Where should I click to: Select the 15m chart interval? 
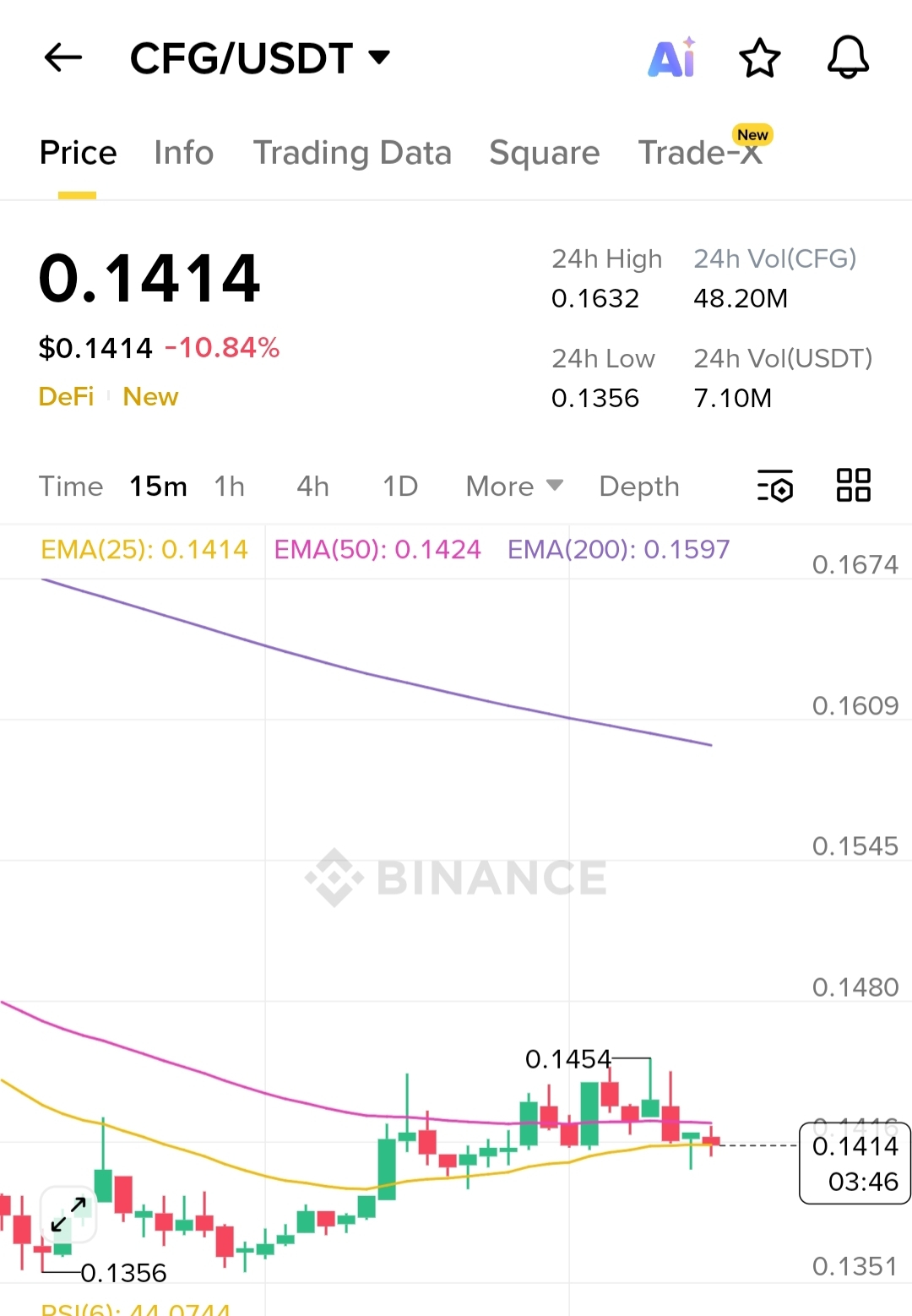[158, 487]
